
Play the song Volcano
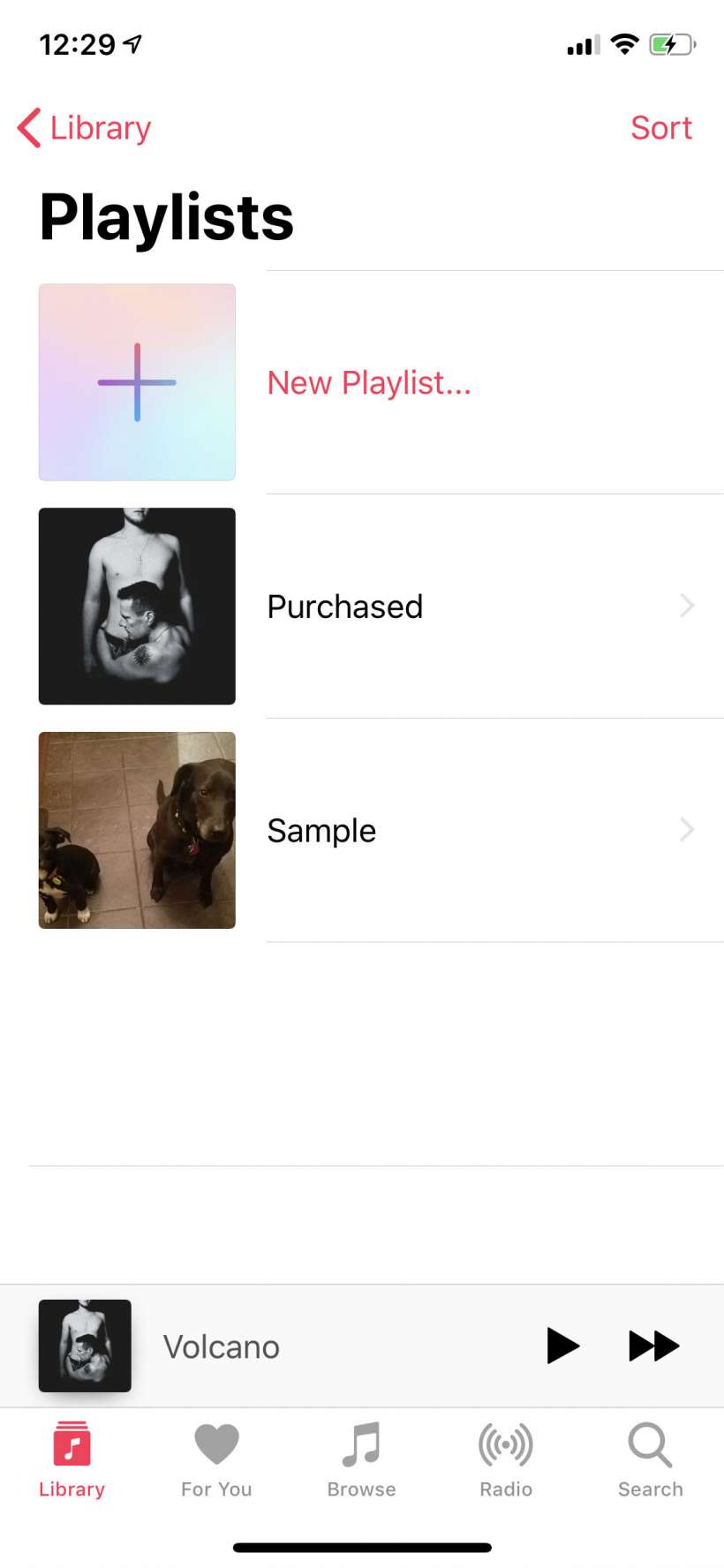point(562,1346)
